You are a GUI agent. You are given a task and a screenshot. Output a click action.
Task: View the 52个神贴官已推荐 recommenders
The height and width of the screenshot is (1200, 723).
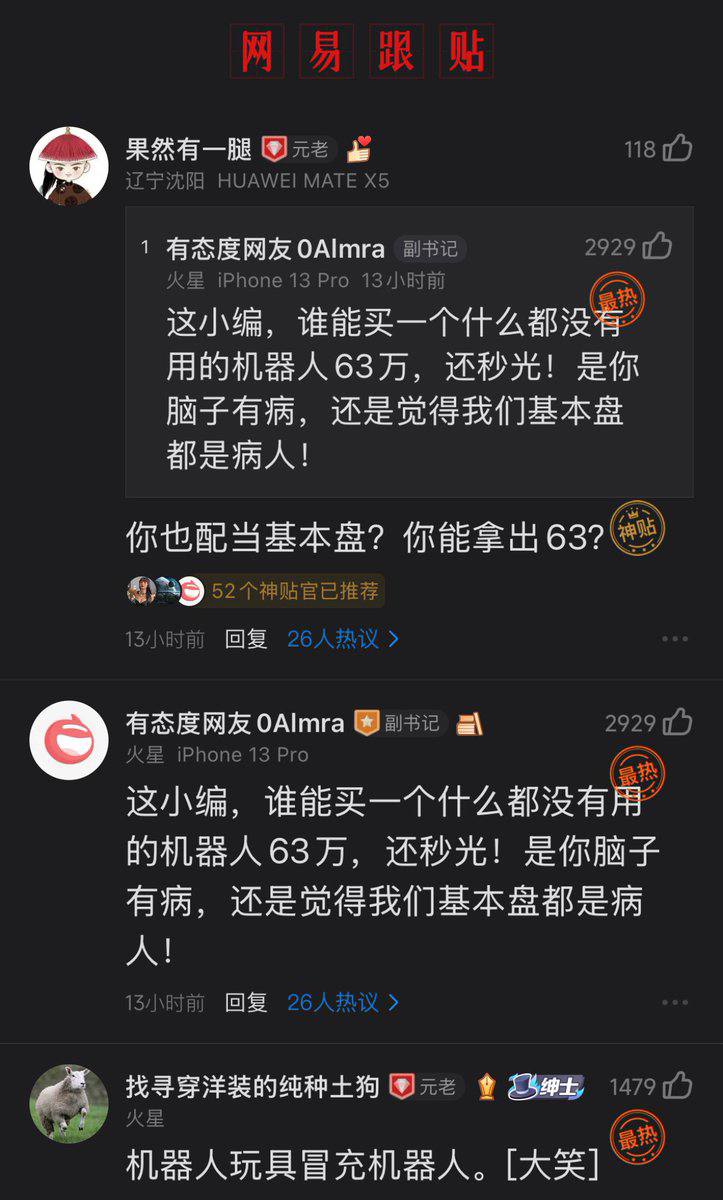[256, 591]
